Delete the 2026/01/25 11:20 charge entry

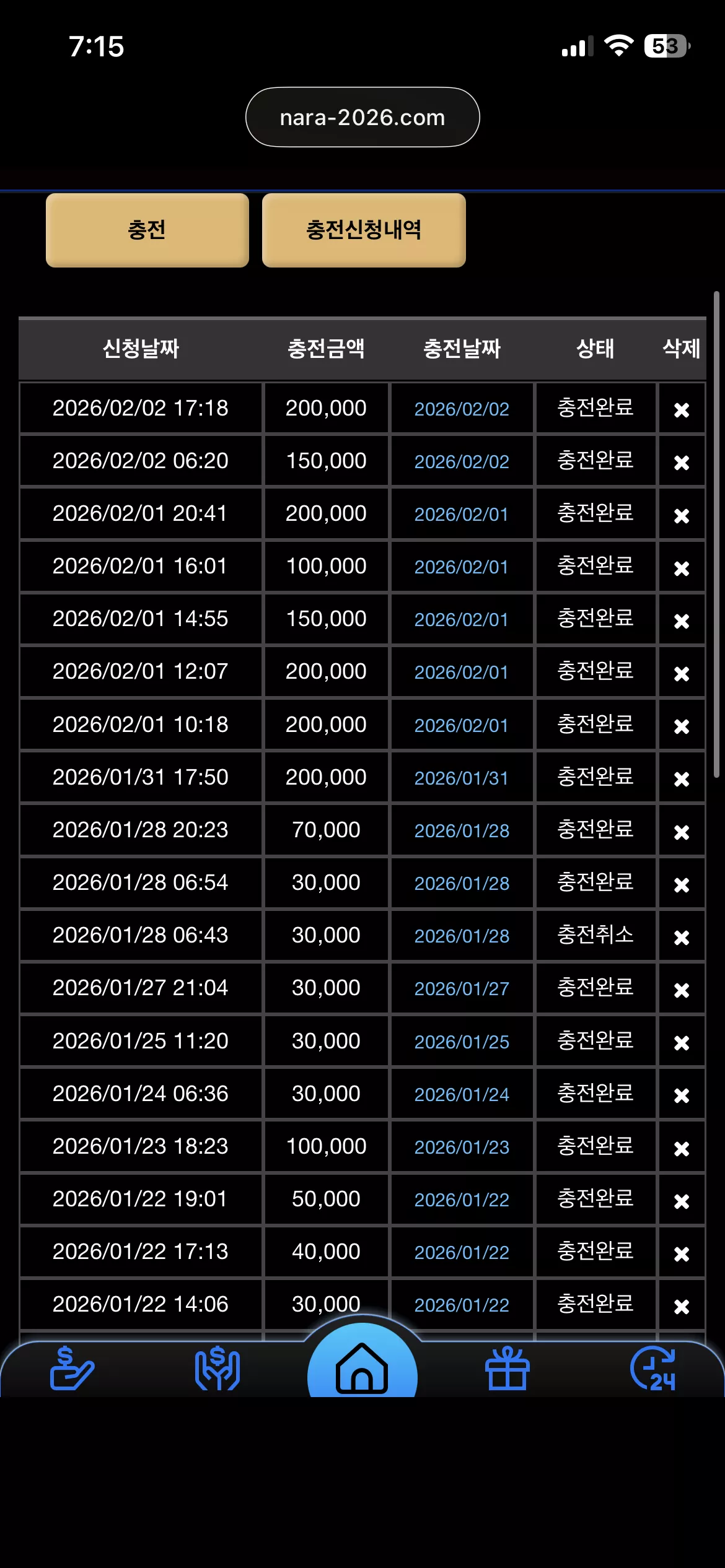click(682, 1042)
